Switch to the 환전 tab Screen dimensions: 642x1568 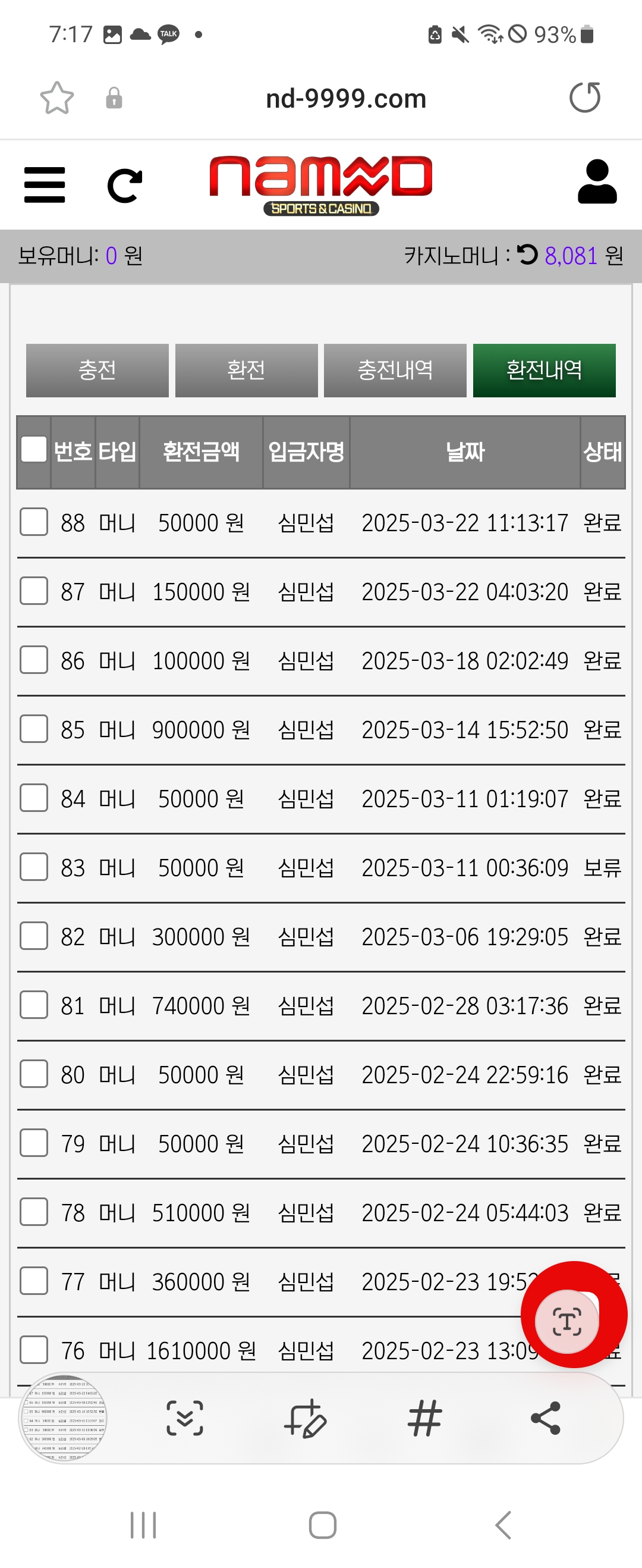246,370
